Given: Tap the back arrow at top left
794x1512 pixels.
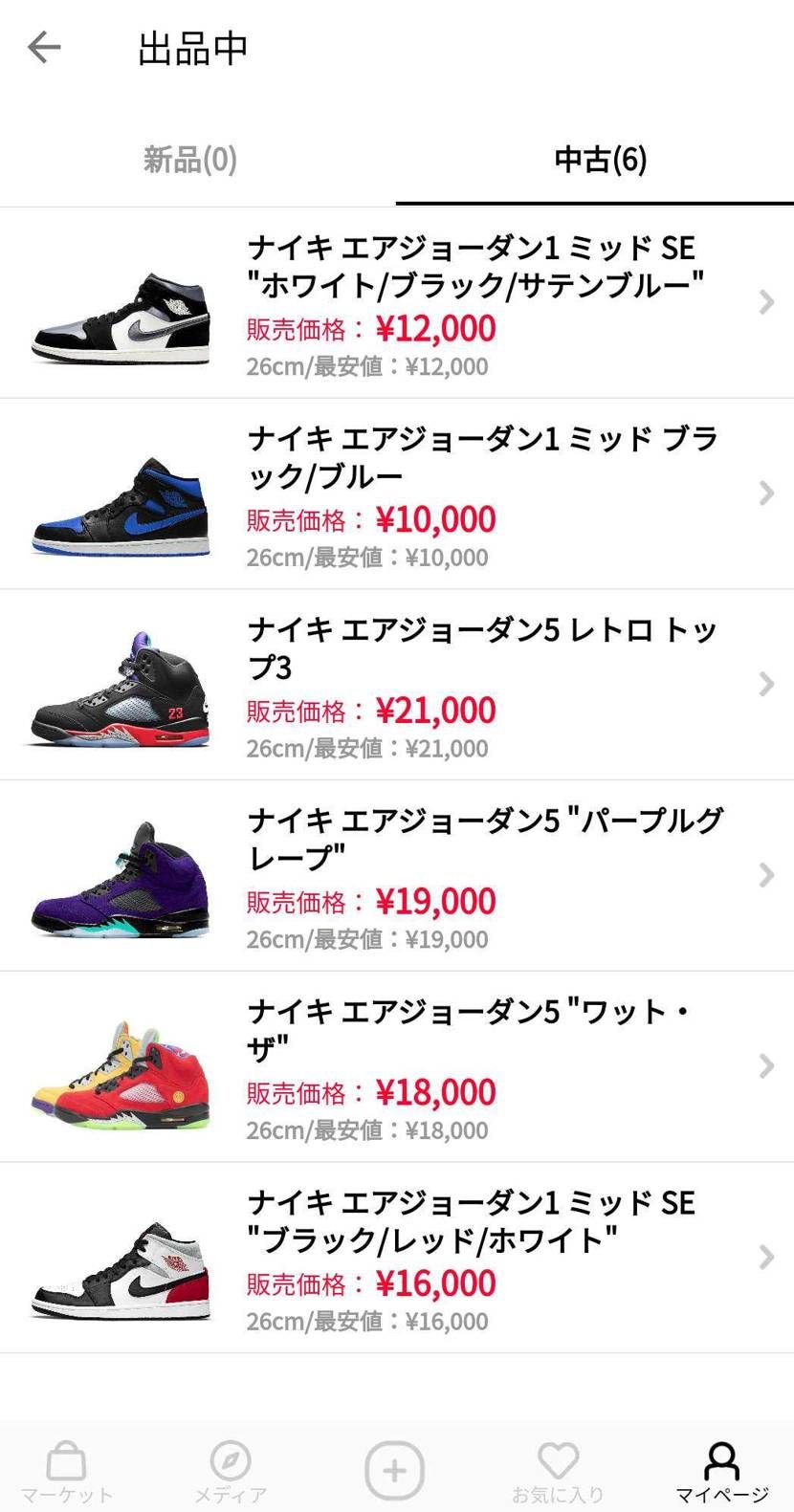Looking at the screenshot, I should pyautogui.click(x=44, y=47).
